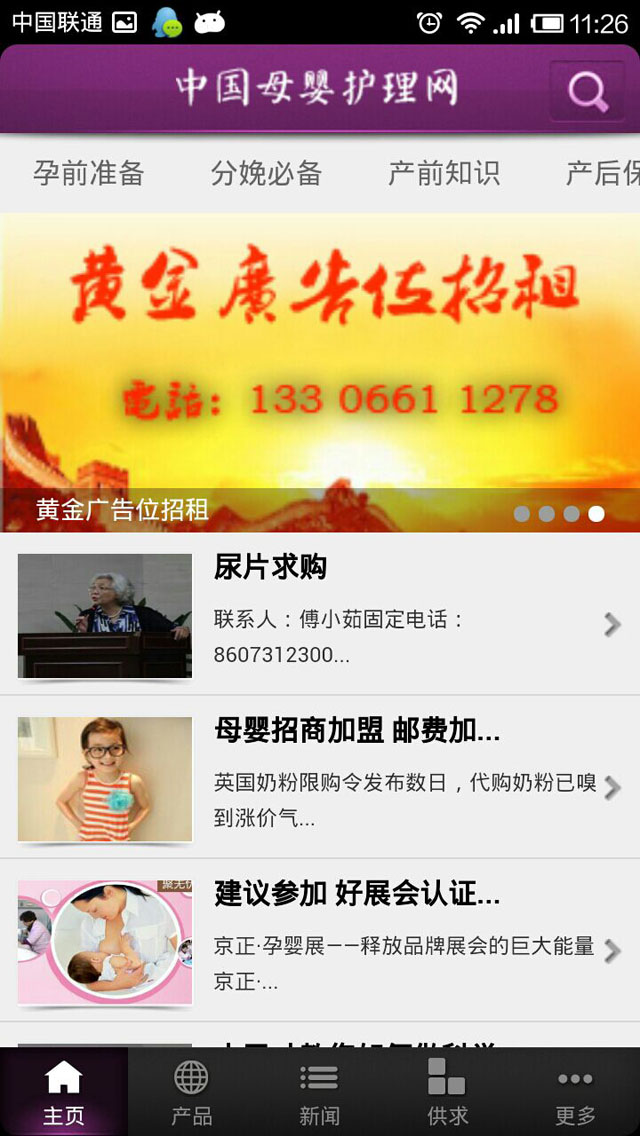Image resolution: width=640 pixels, height=1136 pixels.
Task: Go to the 主页 tab
Action: click(64, 1092)
